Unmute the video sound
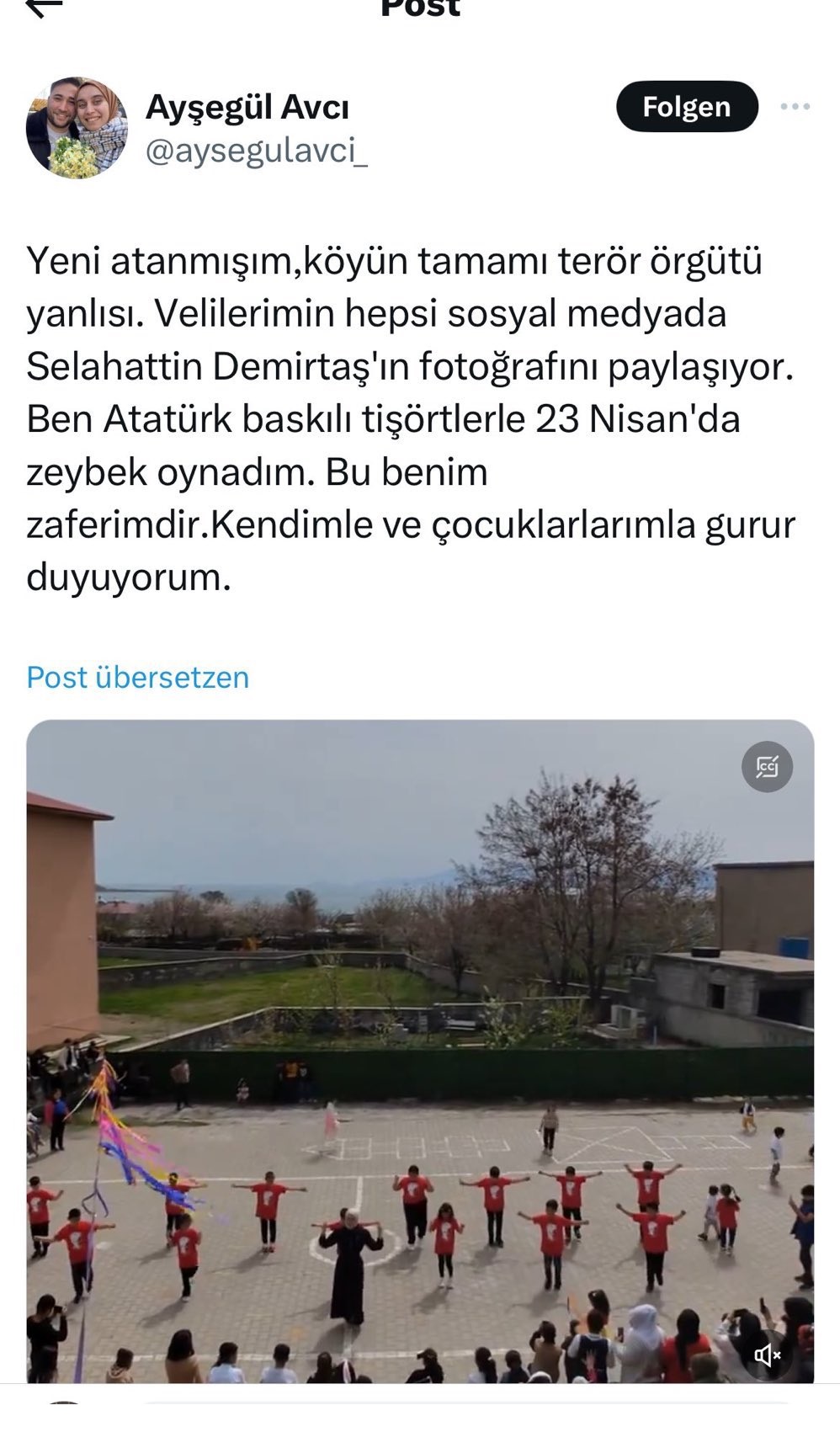The image size is (840, 1432). tap(767, 1355)
